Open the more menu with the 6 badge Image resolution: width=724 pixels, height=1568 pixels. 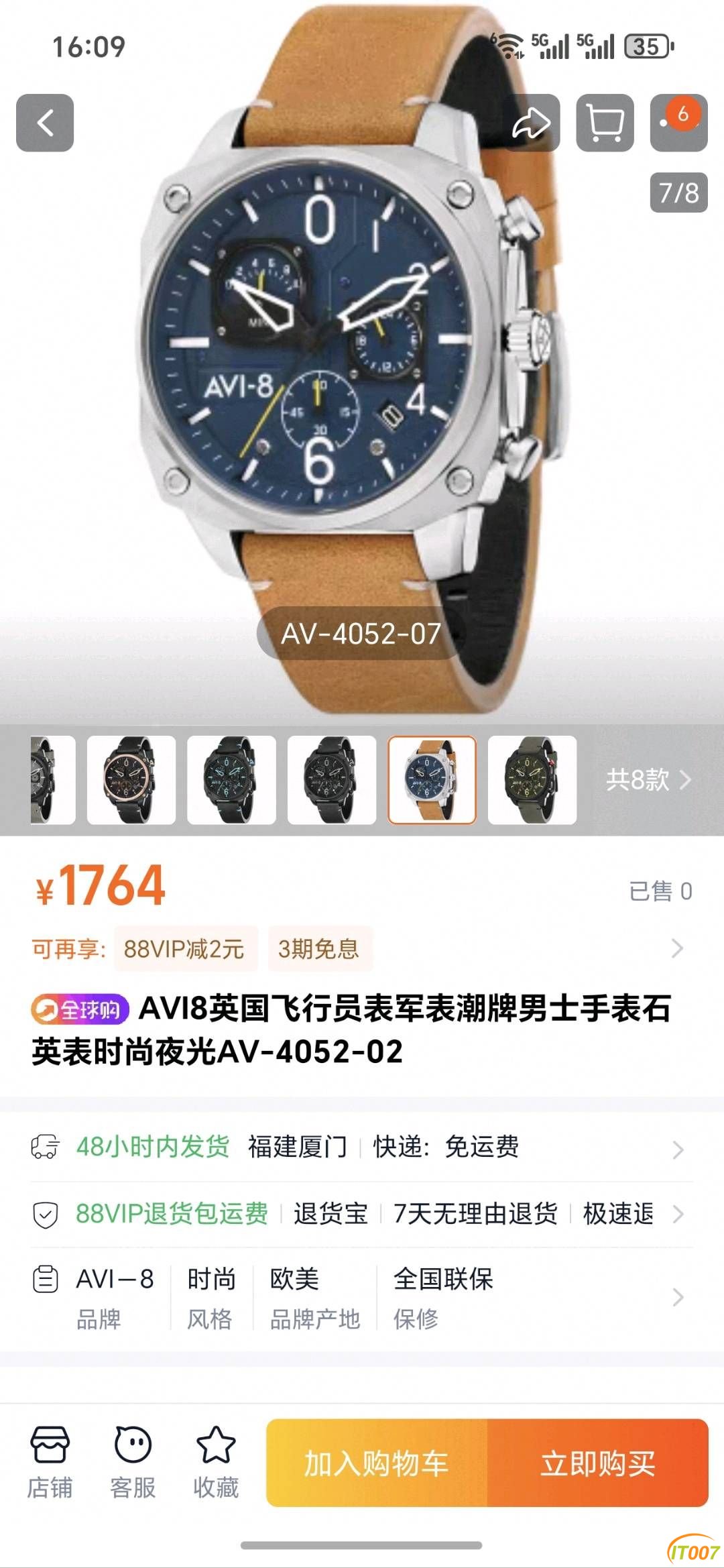click(x=678, y=123)
